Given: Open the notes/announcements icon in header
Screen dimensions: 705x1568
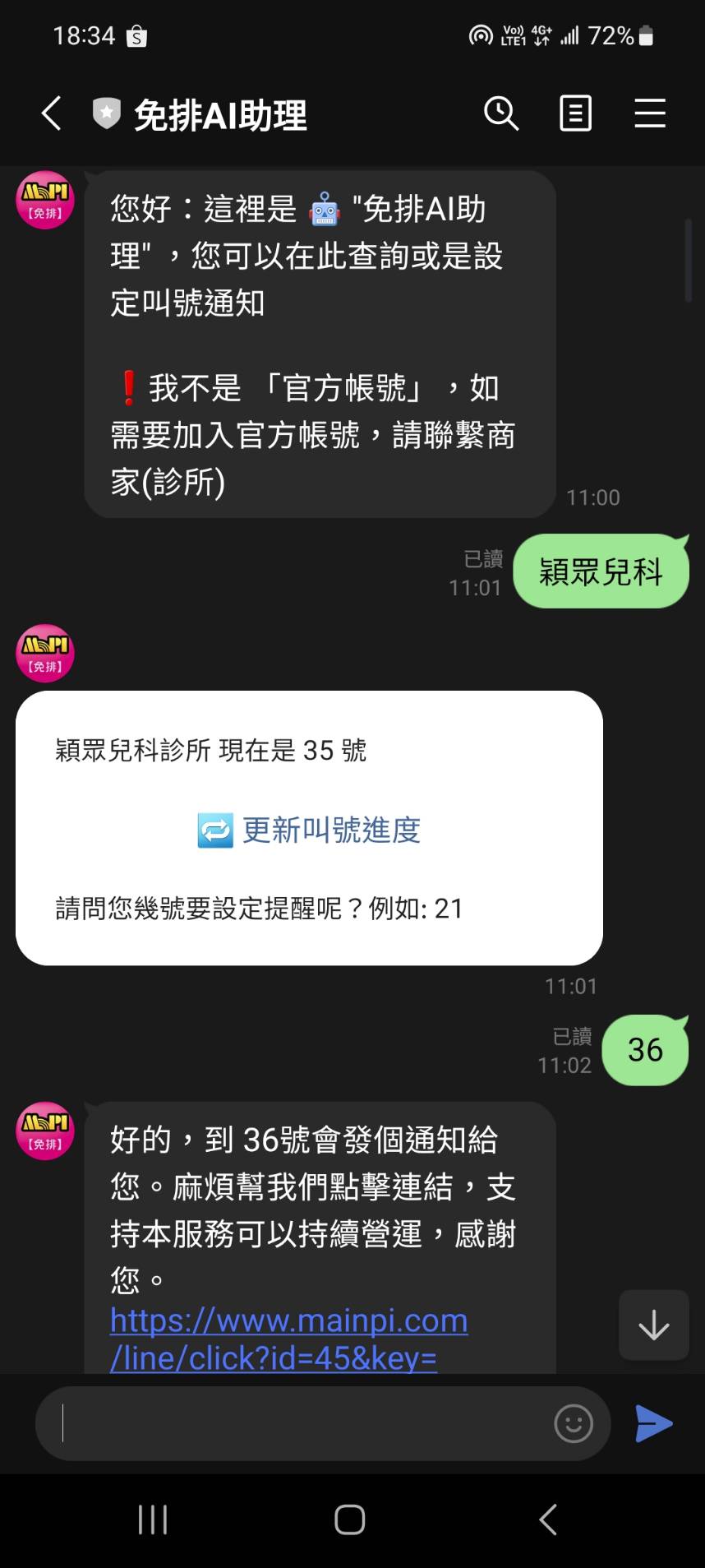Looking at the screenshot, I should click(575, 114).
